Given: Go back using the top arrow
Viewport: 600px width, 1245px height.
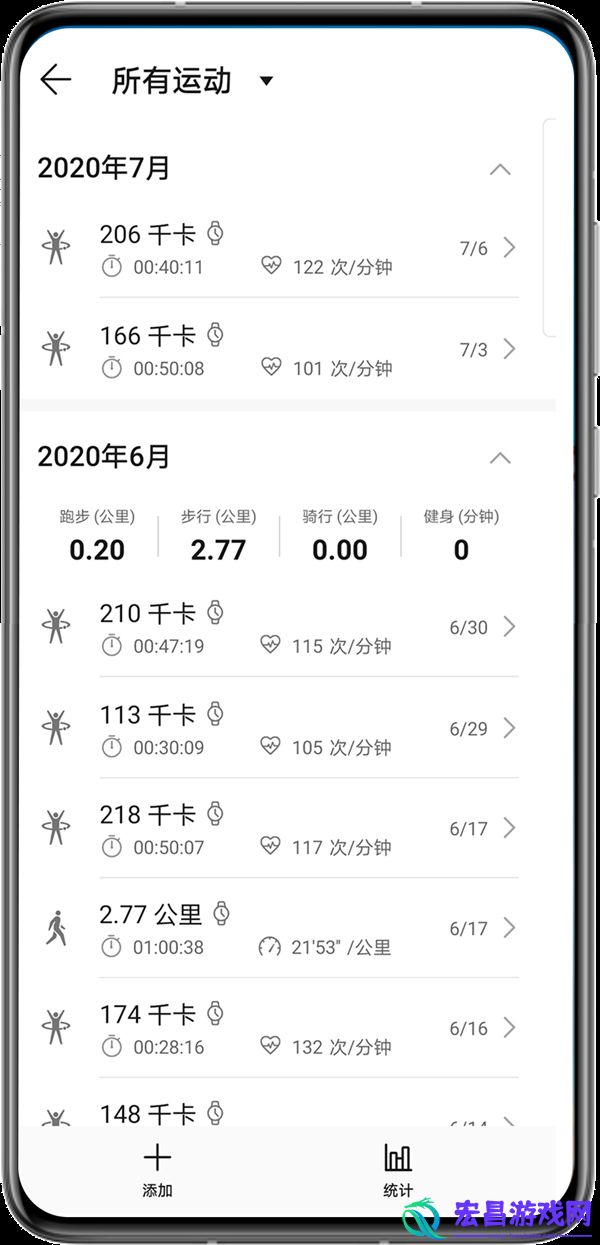Looking at the screenshot, I should [55, 80].
